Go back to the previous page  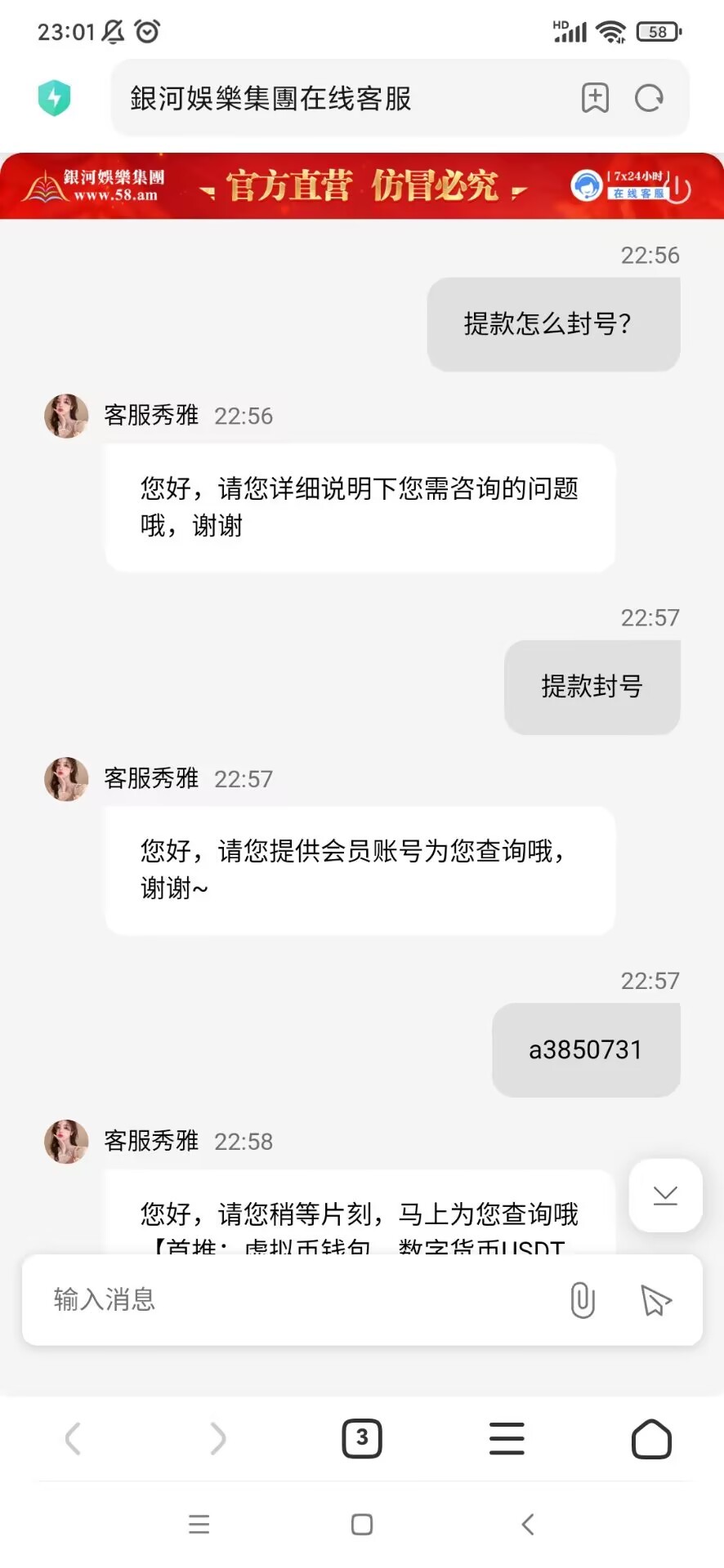click(73, 1438)
